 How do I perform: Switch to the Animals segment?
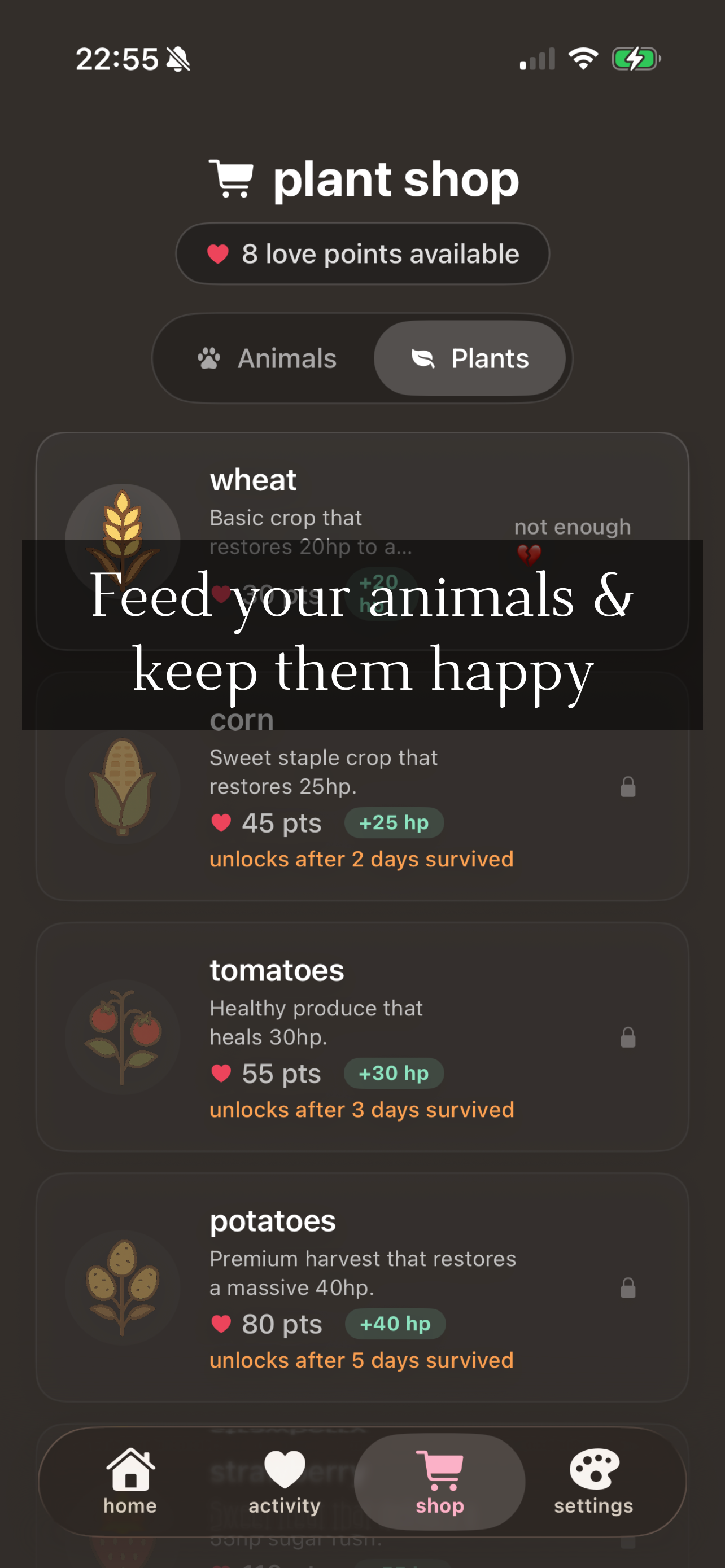[266, 358]
